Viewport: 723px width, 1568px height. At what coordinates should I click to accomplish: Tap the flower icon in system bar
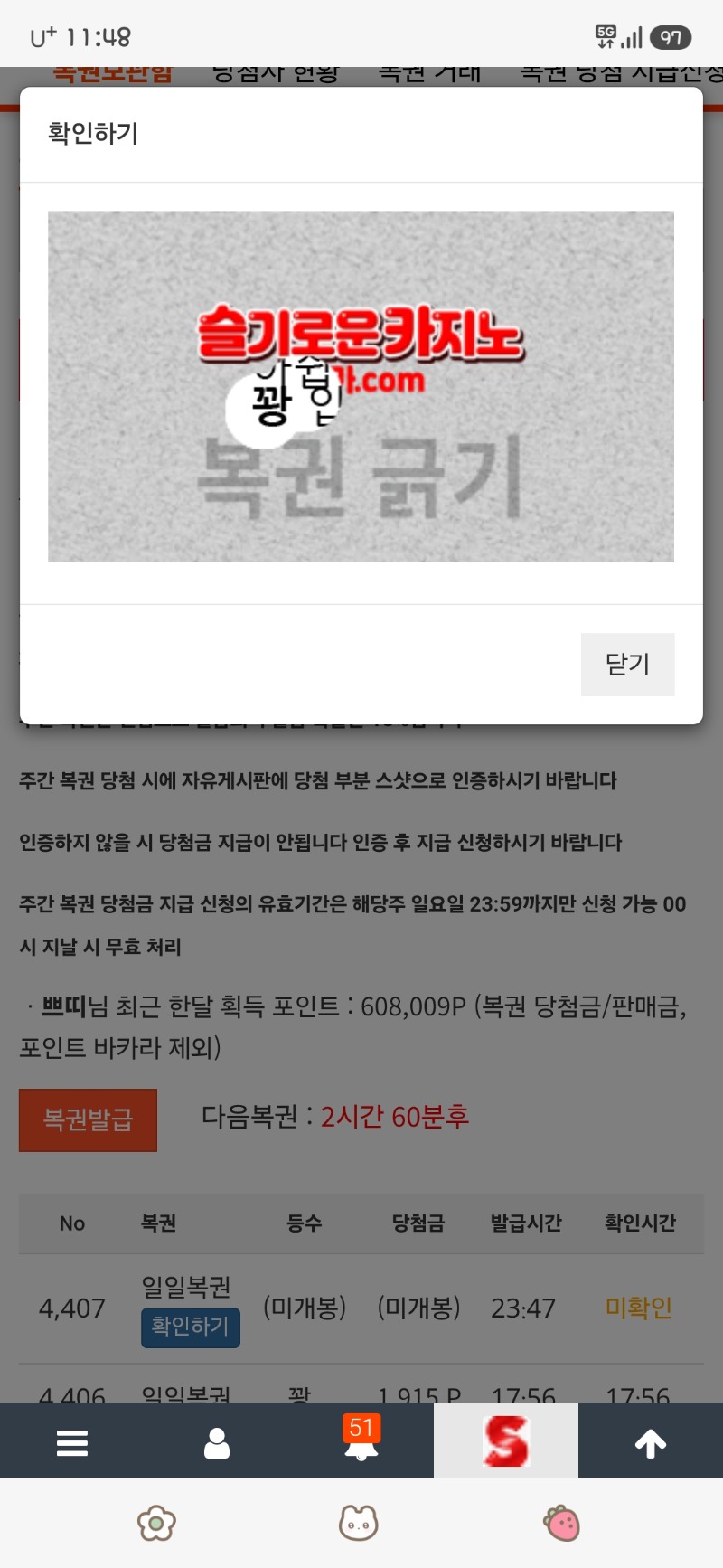(x=156, y=1523)
